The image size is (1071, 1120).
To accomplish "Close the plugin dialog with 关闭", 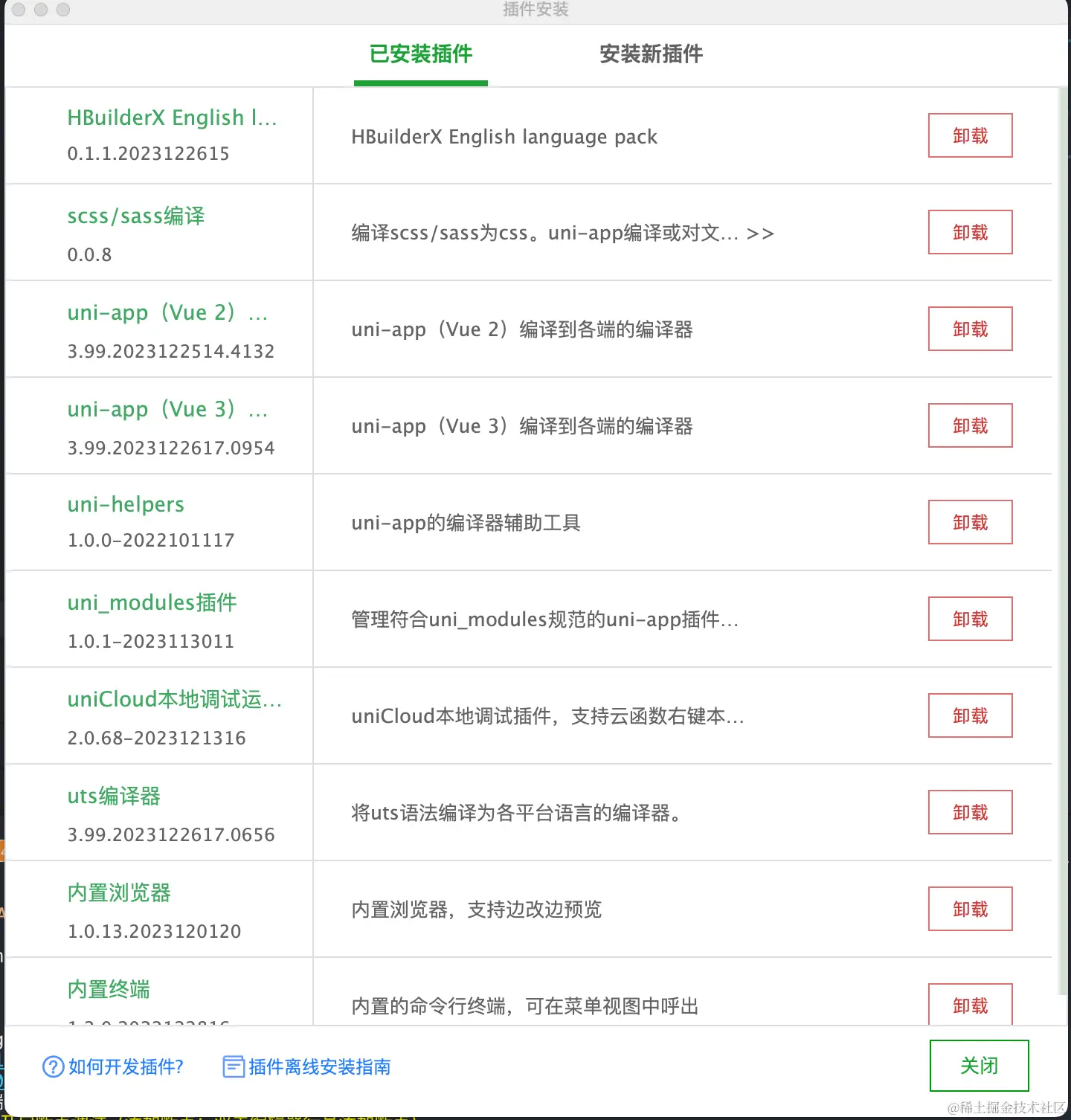I will pos(979,1066).
